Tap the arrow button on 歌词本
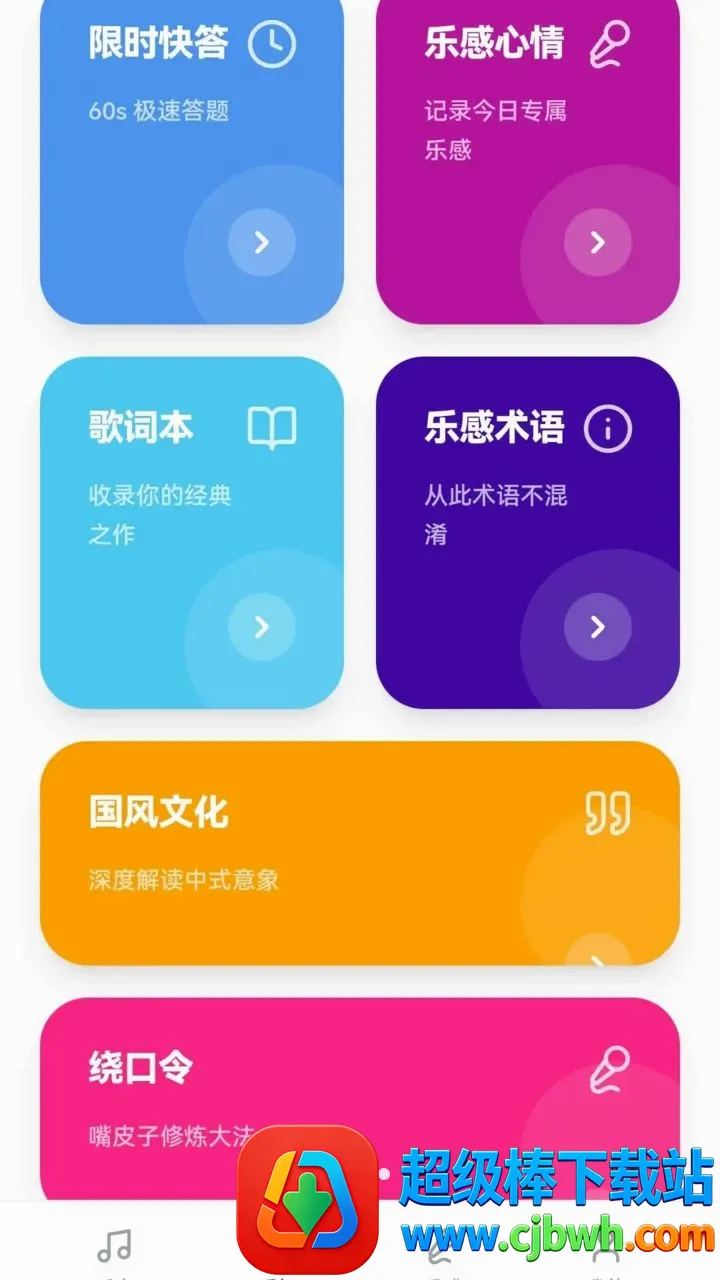 point(262,627)
